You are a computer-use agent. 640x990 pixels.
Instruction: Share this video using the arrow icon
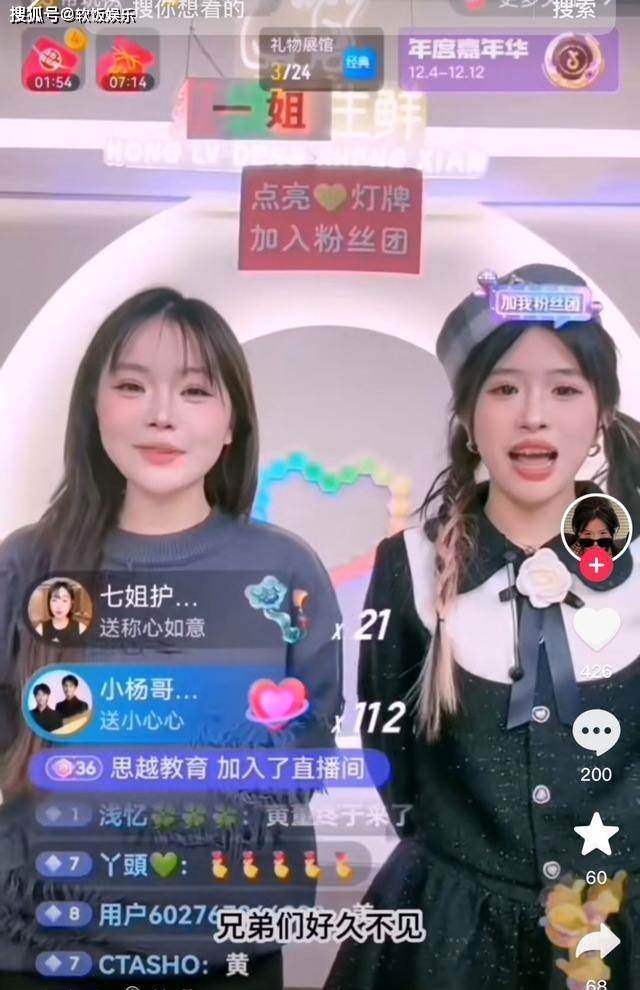pyautogui.click(x=596, y=941)
